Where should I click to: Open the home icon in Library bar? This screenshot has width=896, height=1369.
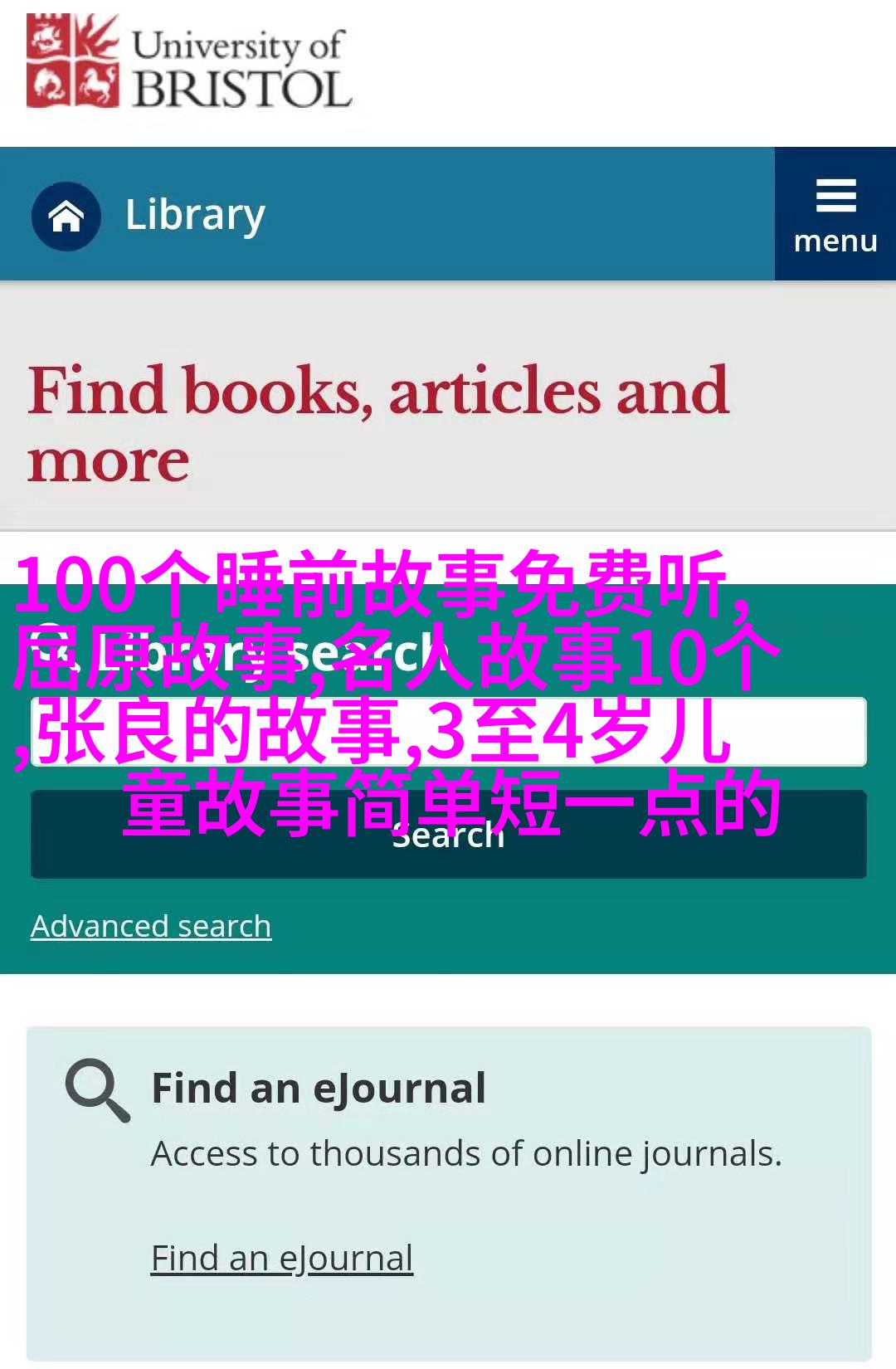66,217
